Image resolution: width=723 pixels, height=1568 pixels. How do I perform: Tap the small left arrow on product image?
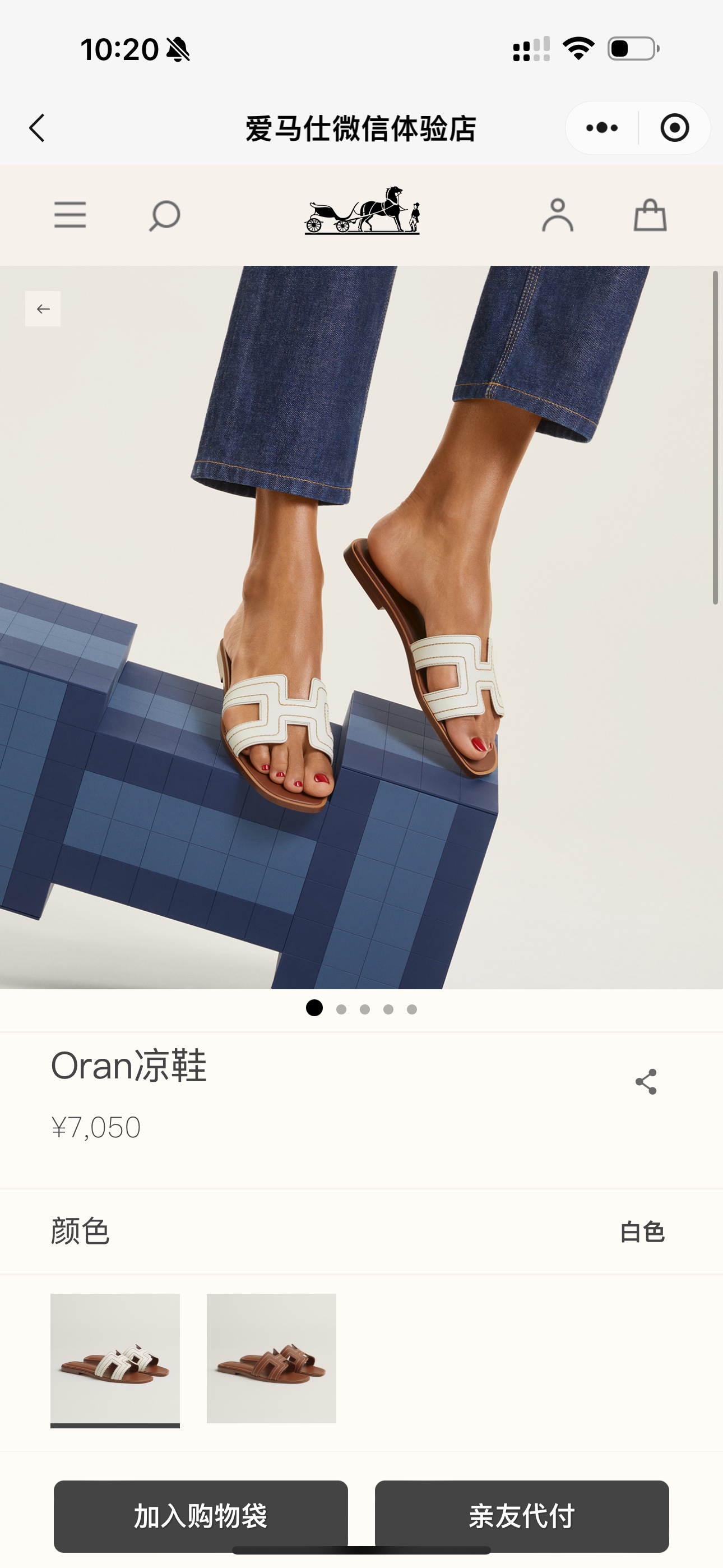tap(43, 308)
